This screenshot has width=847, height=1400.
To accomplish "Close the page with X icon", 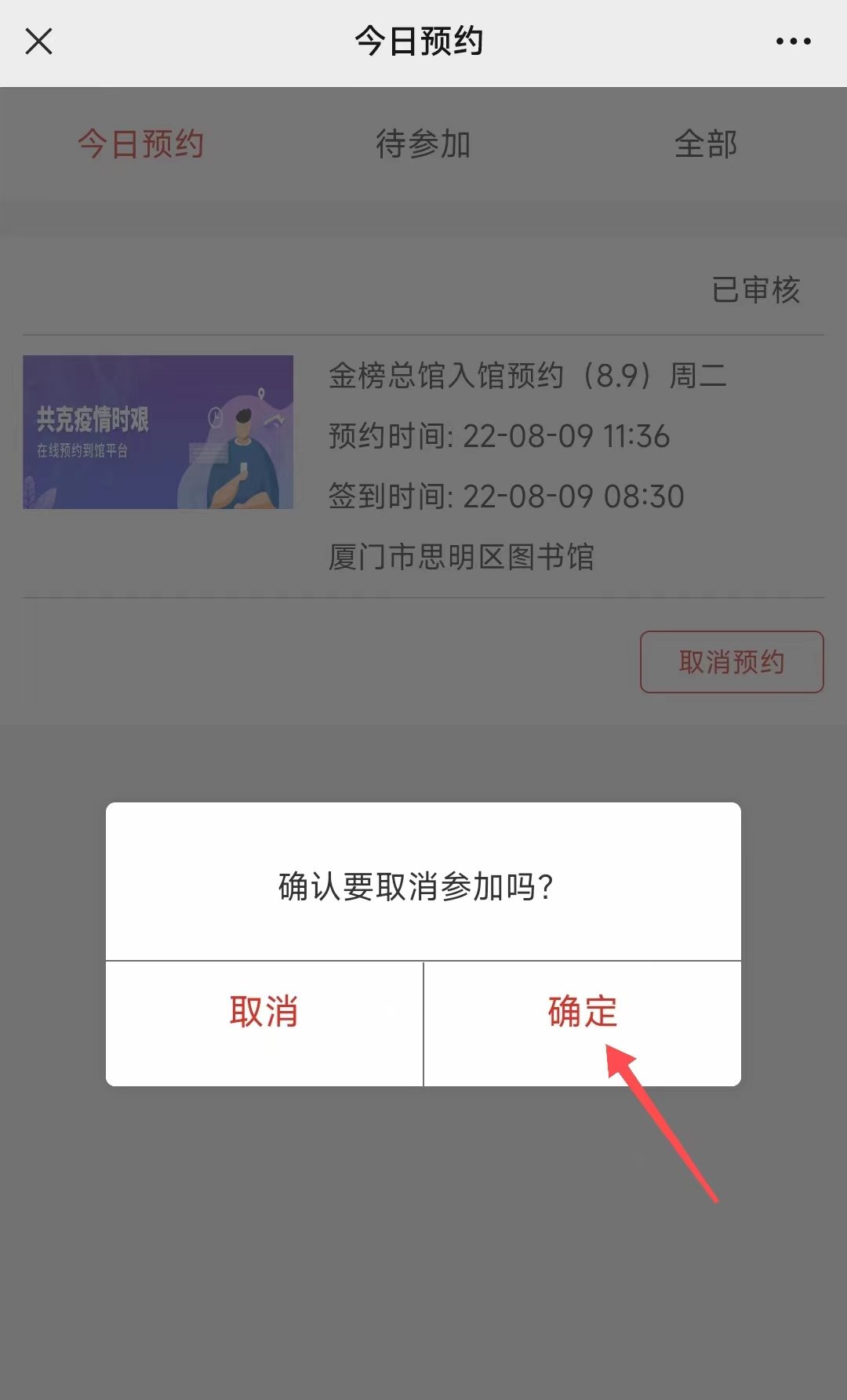I will pyautogui.click(x=38, y=42).
